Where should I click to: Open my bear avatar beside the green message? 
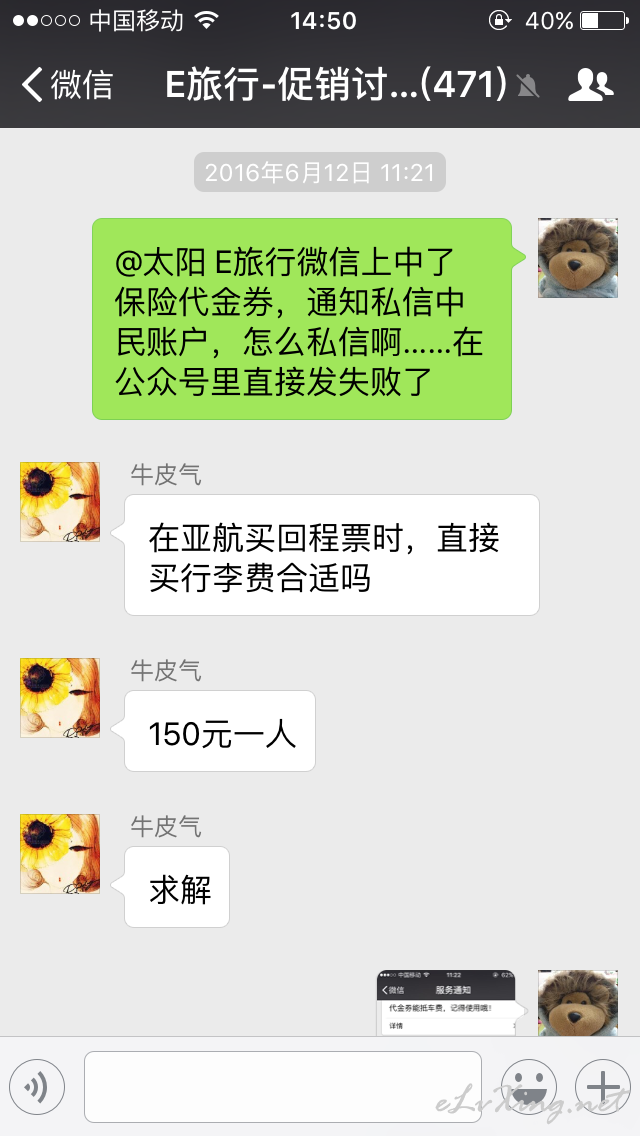[x=578, y=258]
